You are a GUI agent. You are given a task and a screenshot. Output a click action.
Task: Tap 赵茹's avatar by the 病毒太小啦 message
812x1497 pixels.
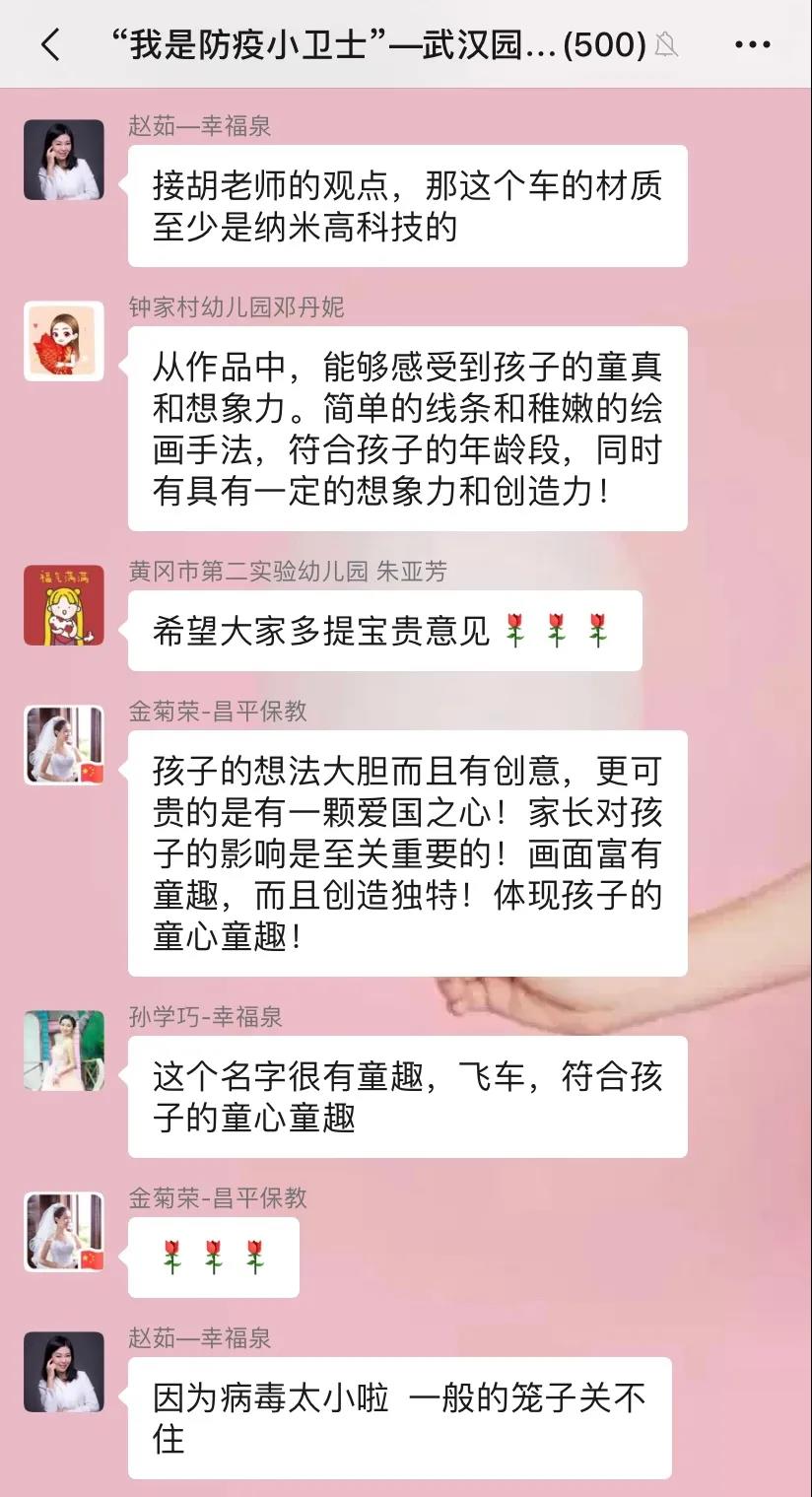(x=64, y=1372)
